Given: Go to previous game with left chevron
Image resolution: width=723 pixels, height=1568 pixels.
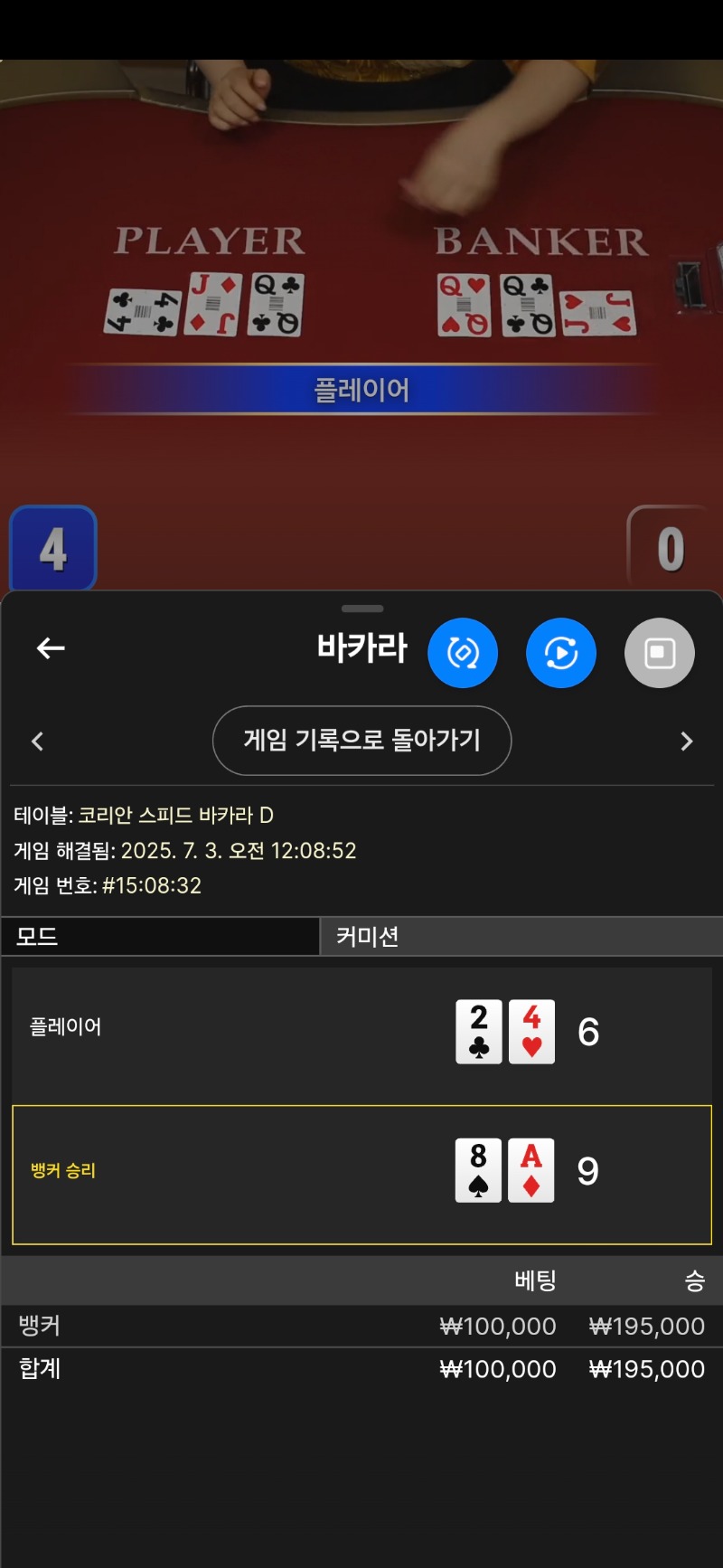Looking at the screenshot, I should [x=37, y=741].
